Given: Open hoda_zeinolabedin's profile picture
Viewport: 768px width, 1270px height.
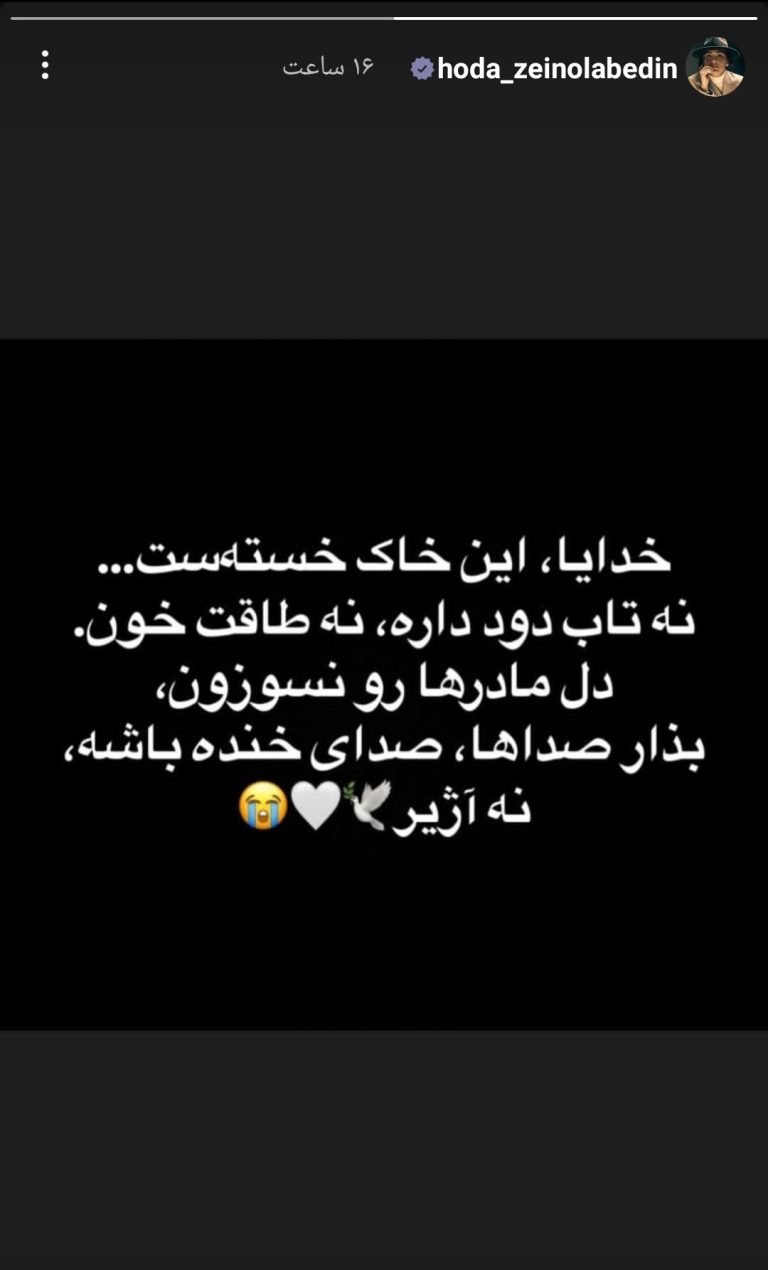Looking at the screenshot, I should (x=716, y=67).
